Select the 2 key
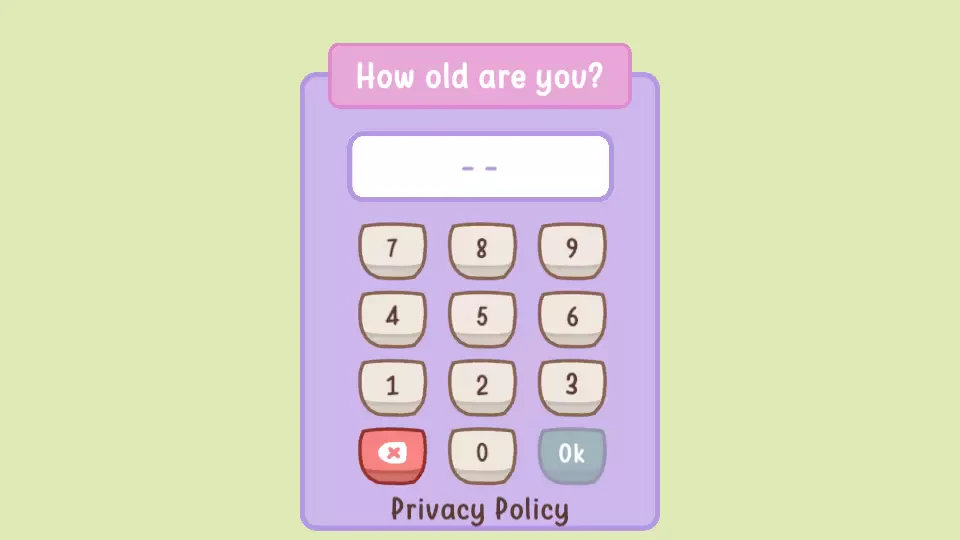The image size is (960, 540). tap(482, 385)
